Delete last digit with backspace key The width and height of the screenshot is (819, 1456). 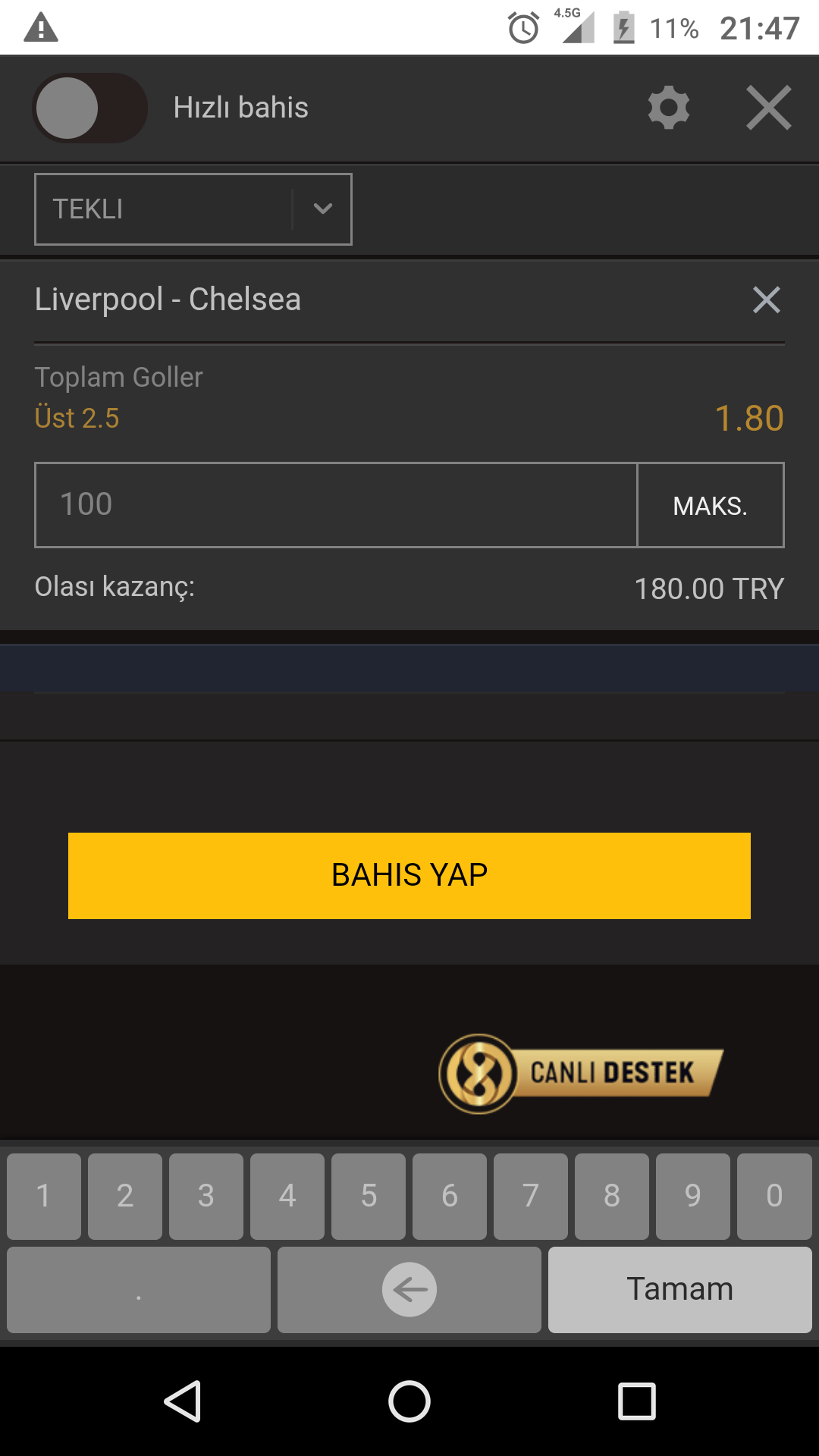tap(409, 1290)
